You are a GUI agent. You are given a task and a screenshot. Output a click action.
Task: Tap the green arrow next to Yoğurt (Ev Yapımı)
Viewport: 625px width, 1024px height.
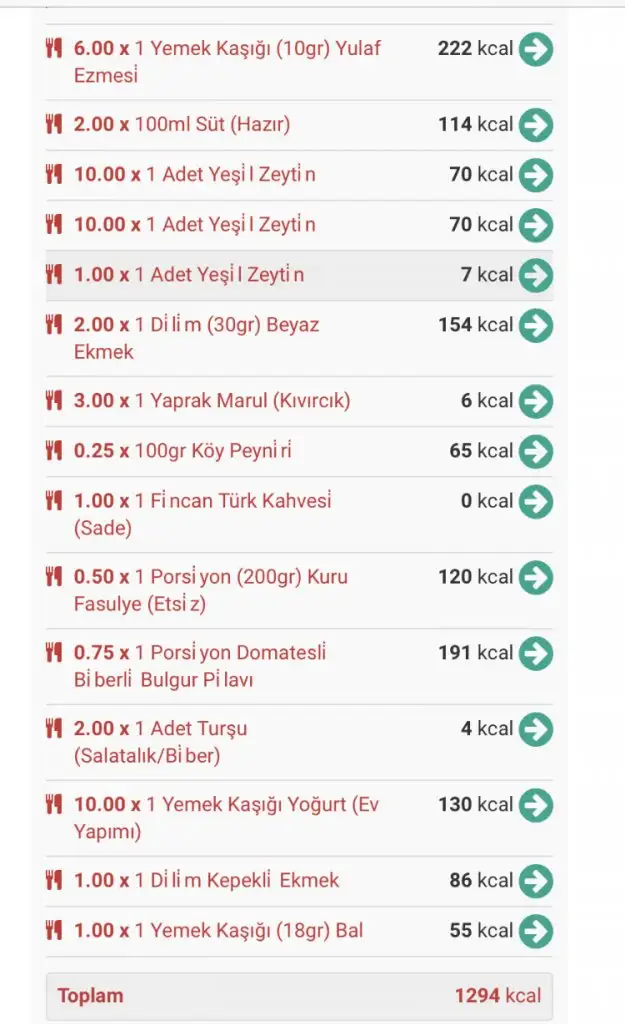[x=536, y=805]
